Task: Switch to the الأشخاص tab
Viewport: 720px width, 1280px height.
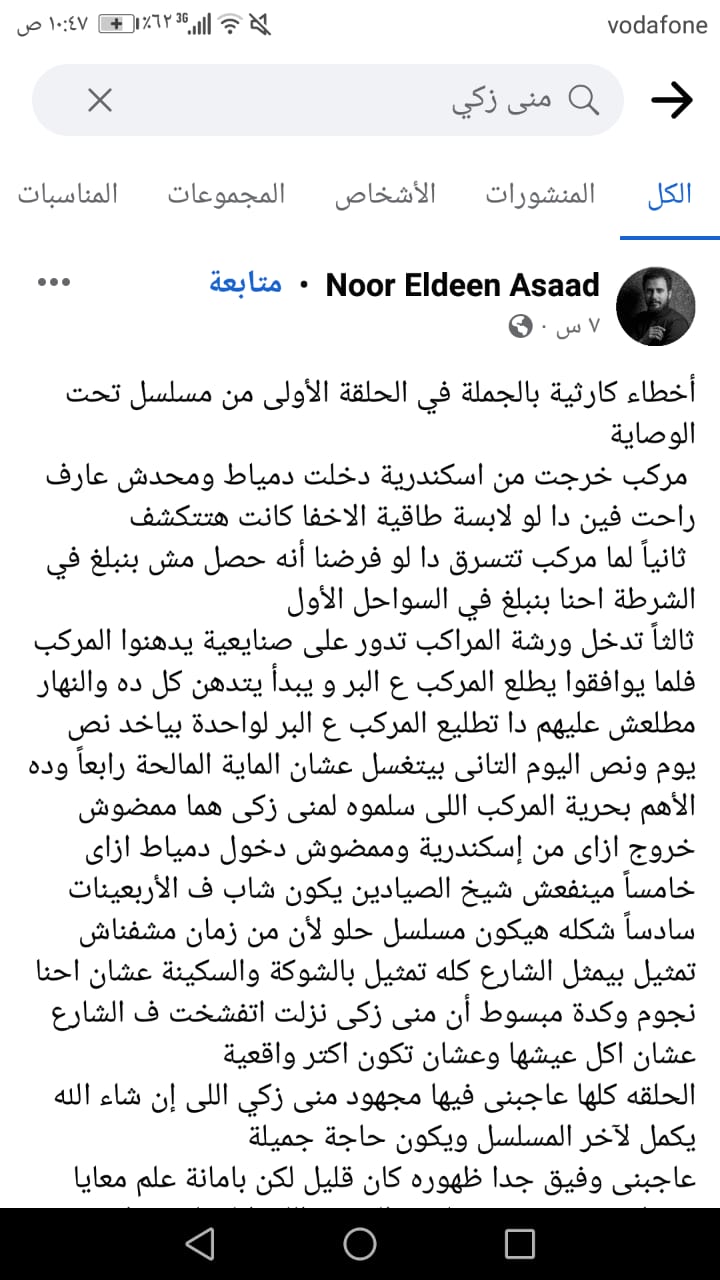Action: pyautogui.click(x=385, y=194)
